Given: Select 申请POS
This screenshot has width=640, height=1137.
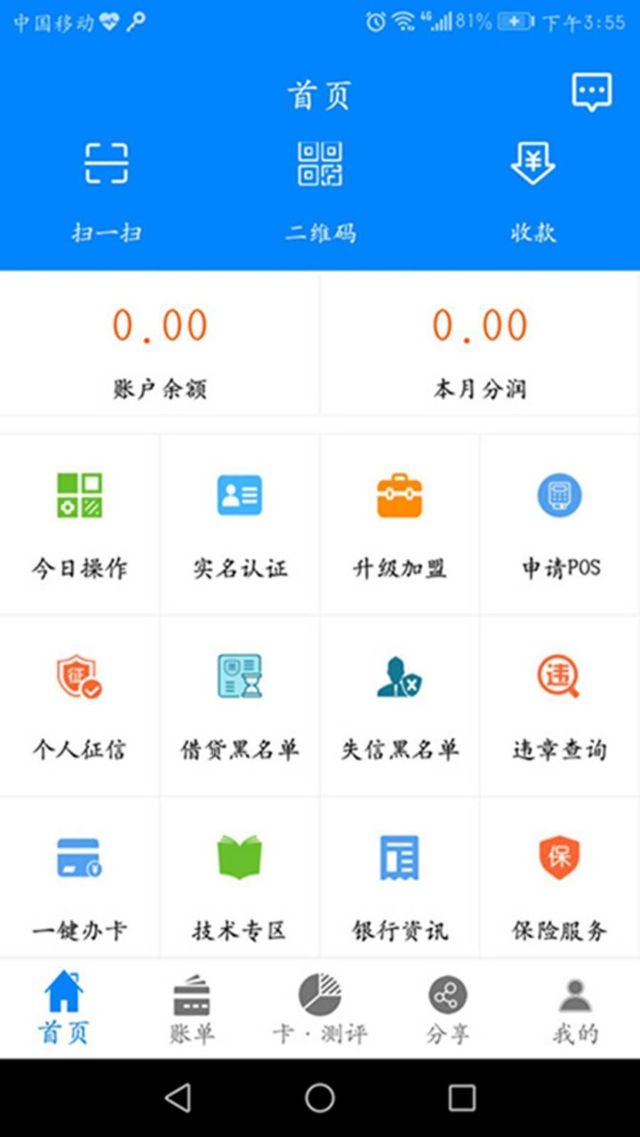Looking at the screenshot, I should [x=560, y=525].
